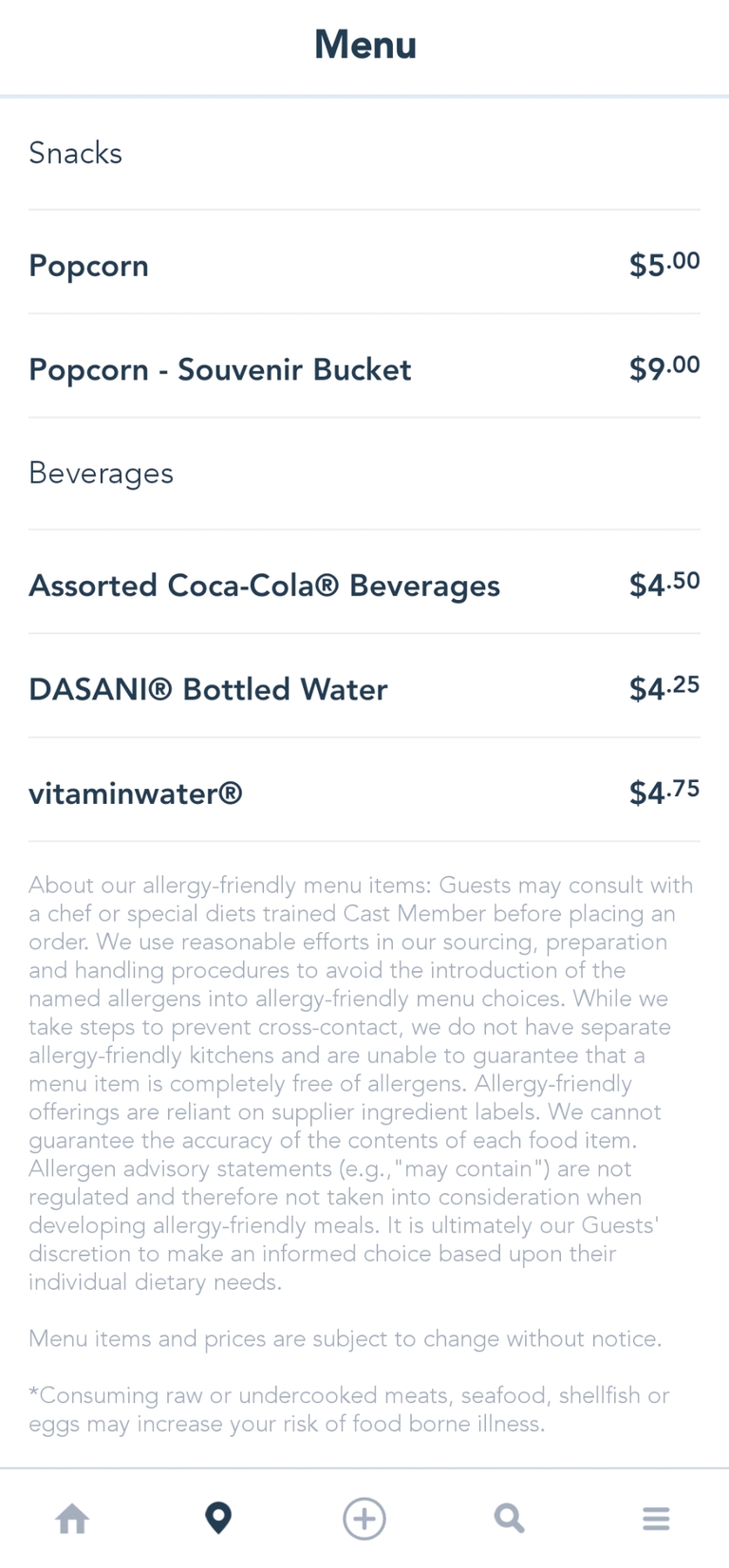Go to the home tab

pos(73,1519)
